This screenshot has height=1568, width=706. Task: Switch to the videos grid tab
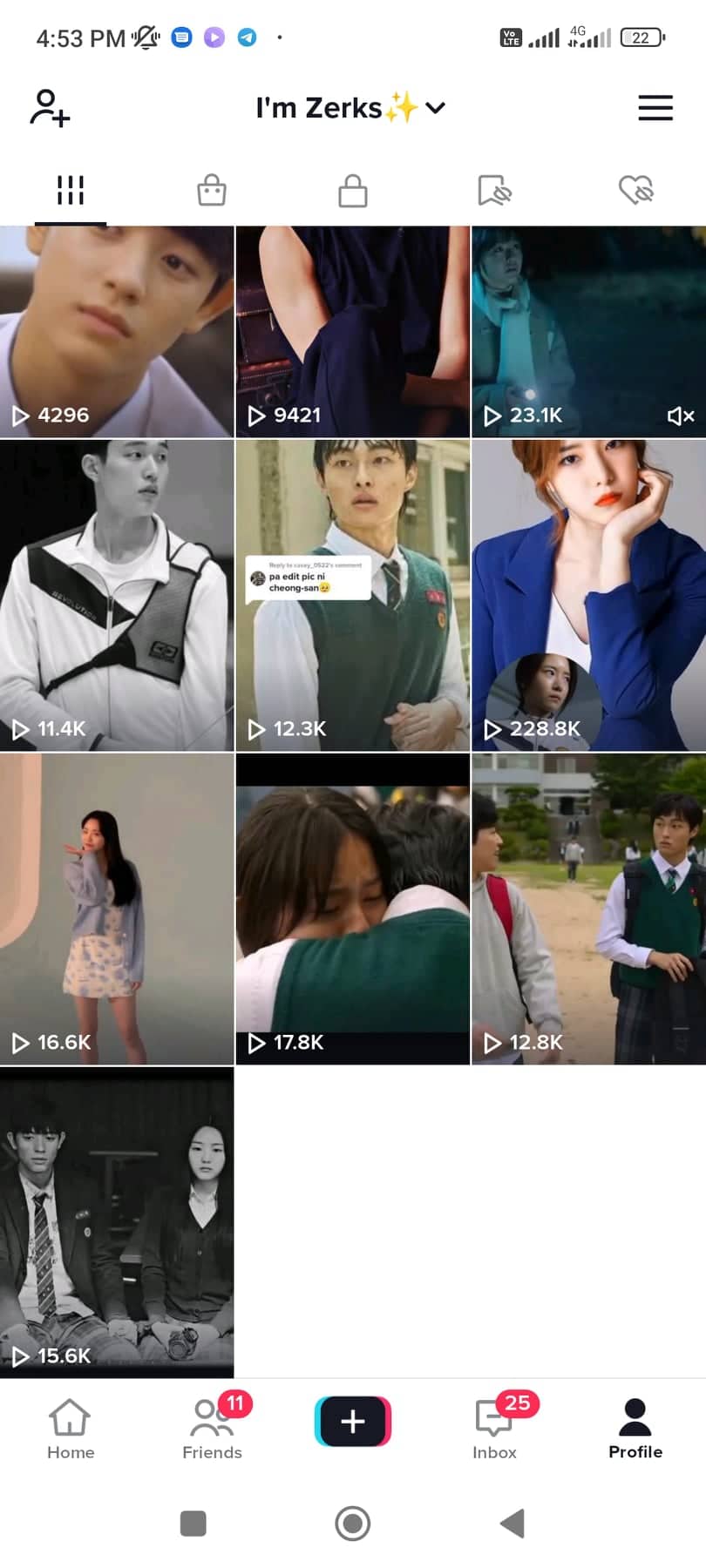click(x=71, y=190)
